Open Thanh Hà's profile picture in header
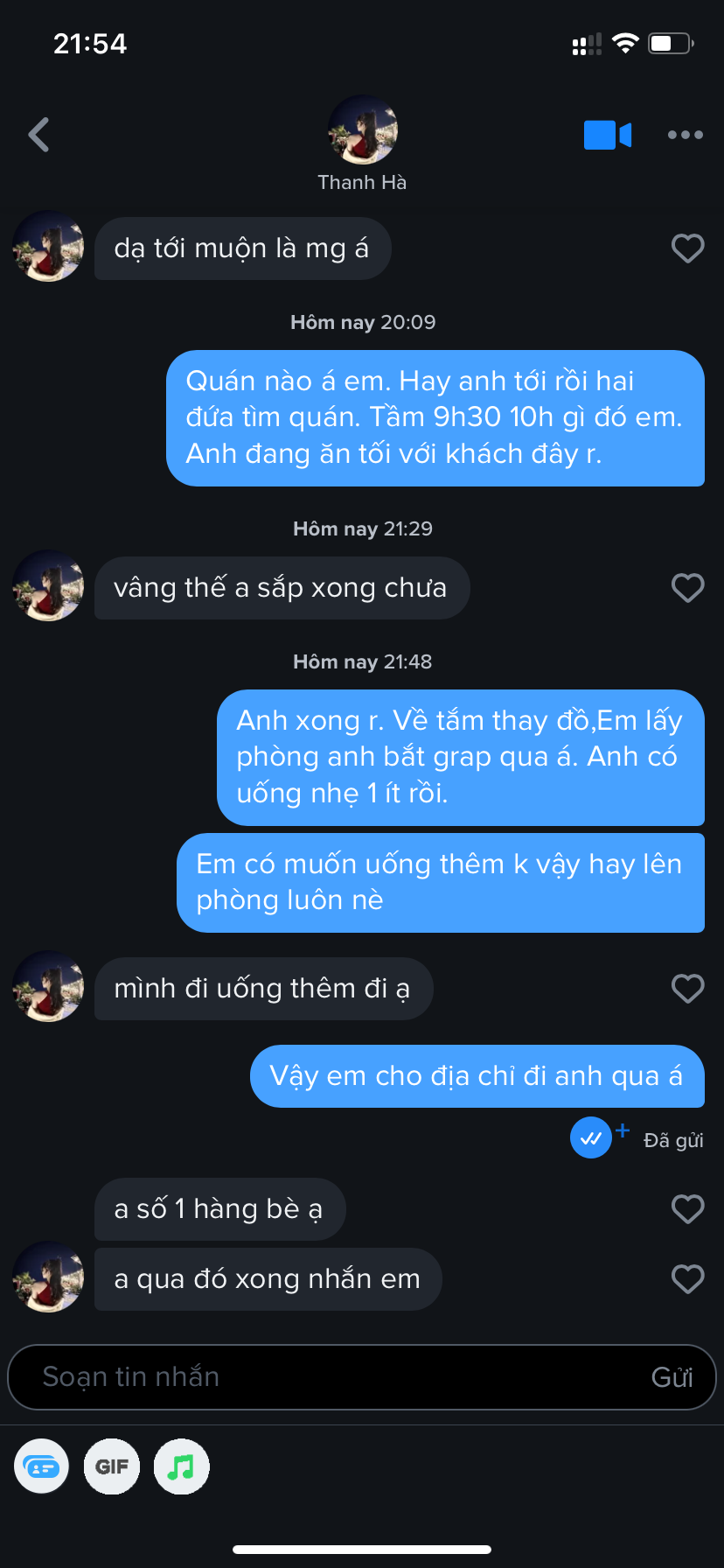 [362, 130]
